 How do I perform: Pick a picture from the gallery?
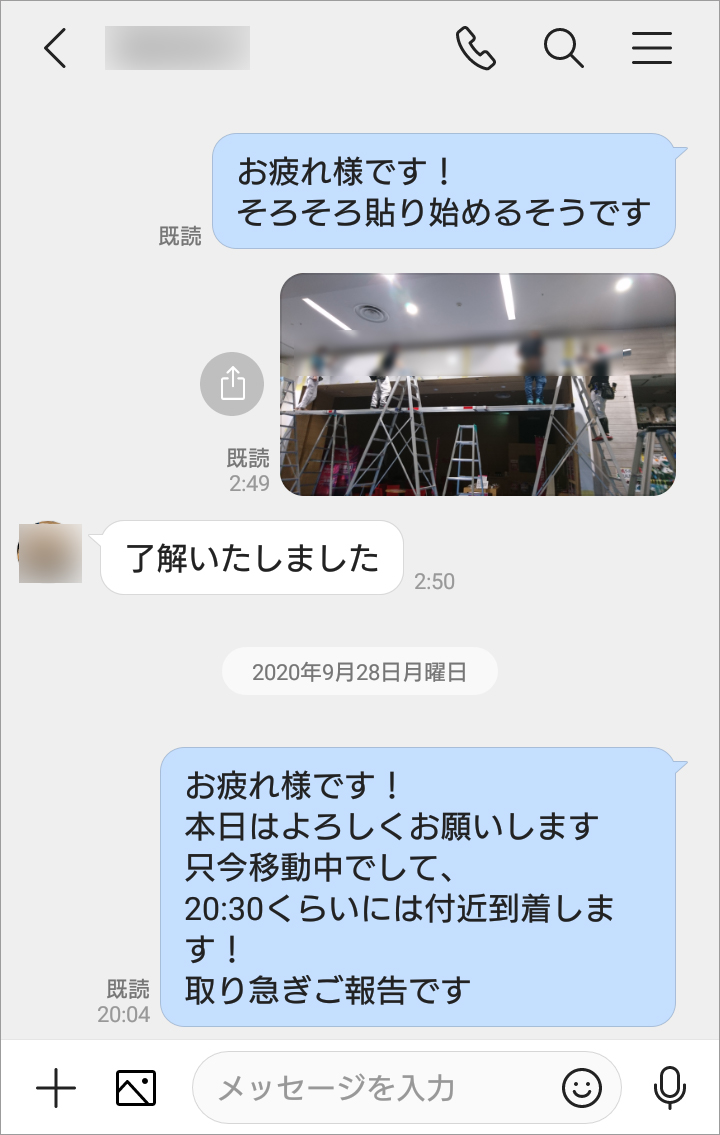(x=136, y=1087)
